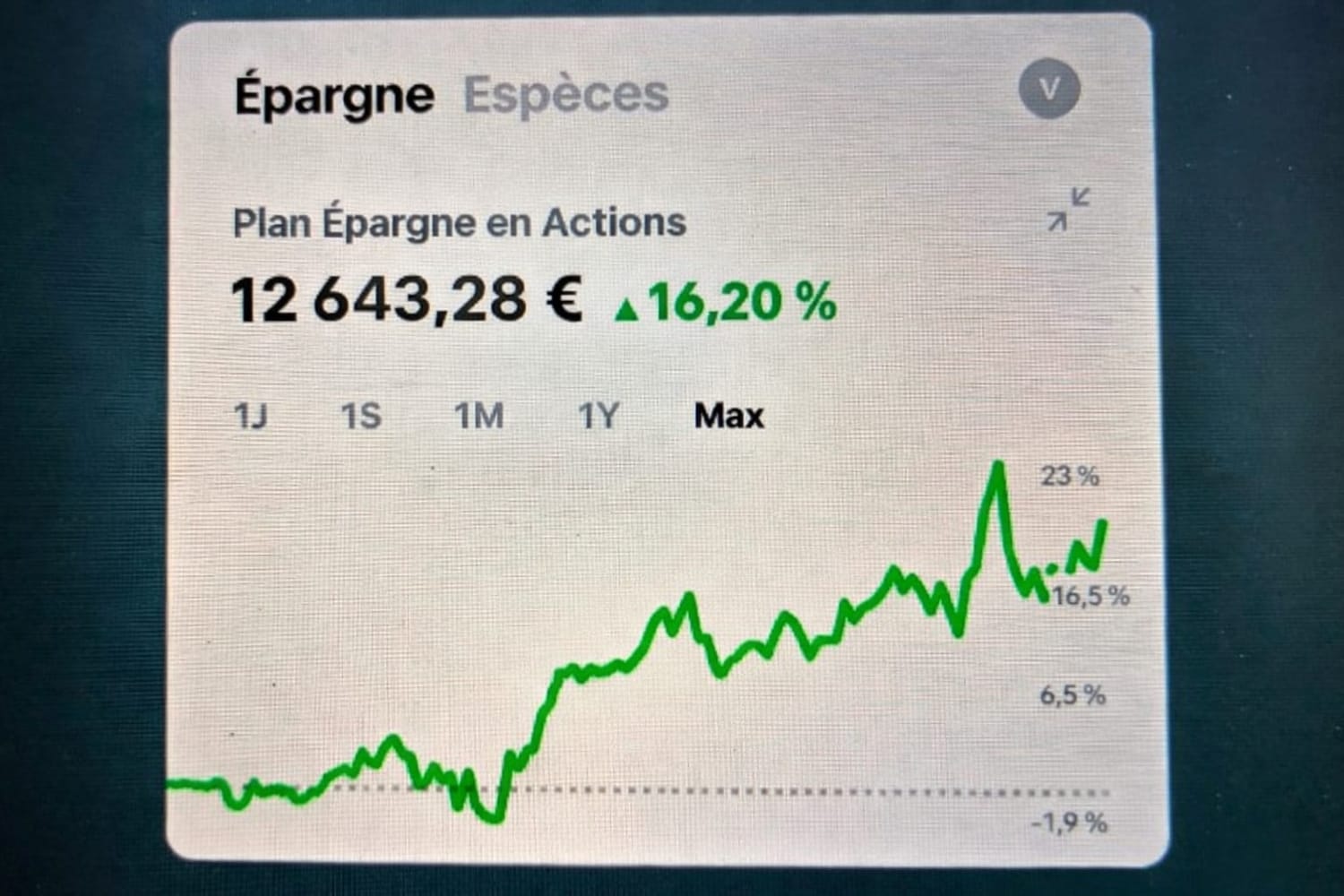Select the 1M chart period
Image resolution: width=1344 pixels, height=896 pixels.
click(478, 416)
